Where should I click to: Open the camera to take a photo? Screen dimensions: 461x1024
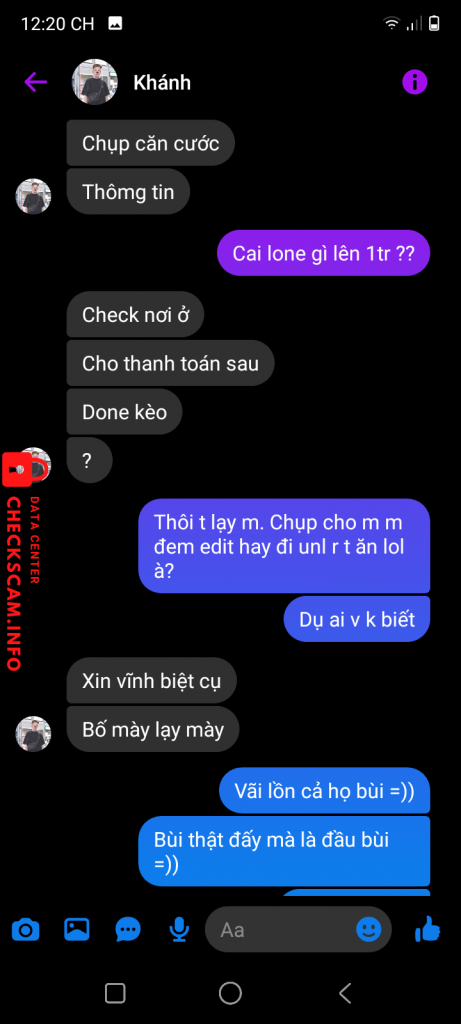[25, 929]
